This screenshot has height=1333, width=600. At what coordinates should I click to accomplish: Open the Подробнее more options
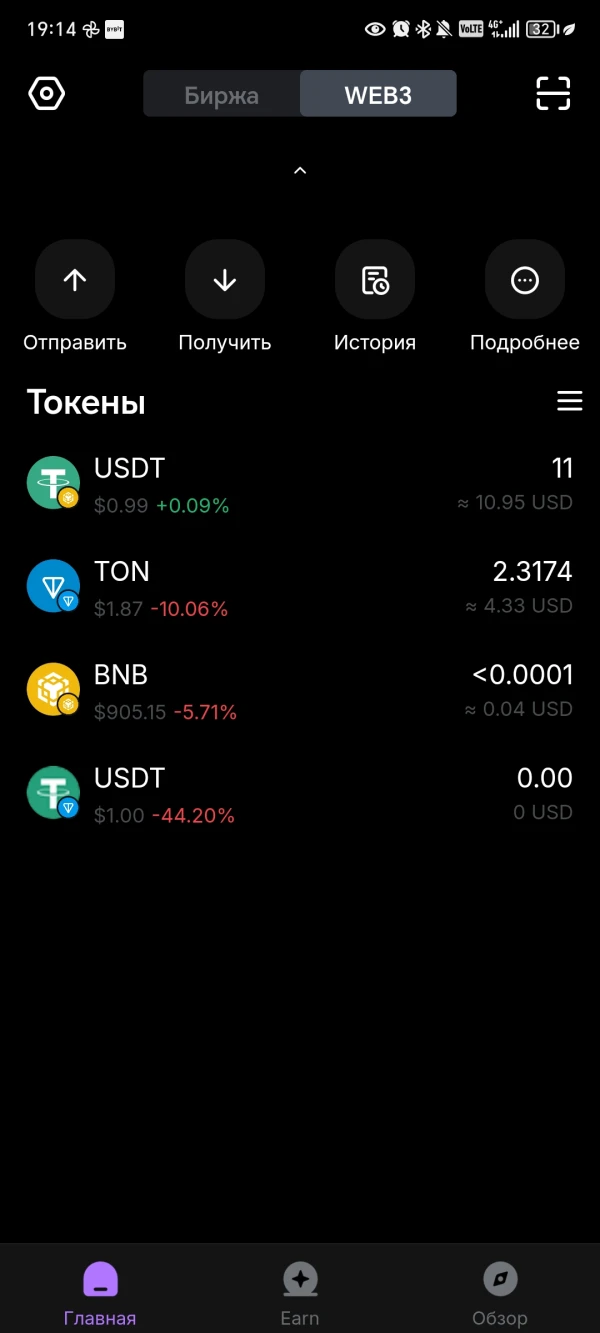525,297
